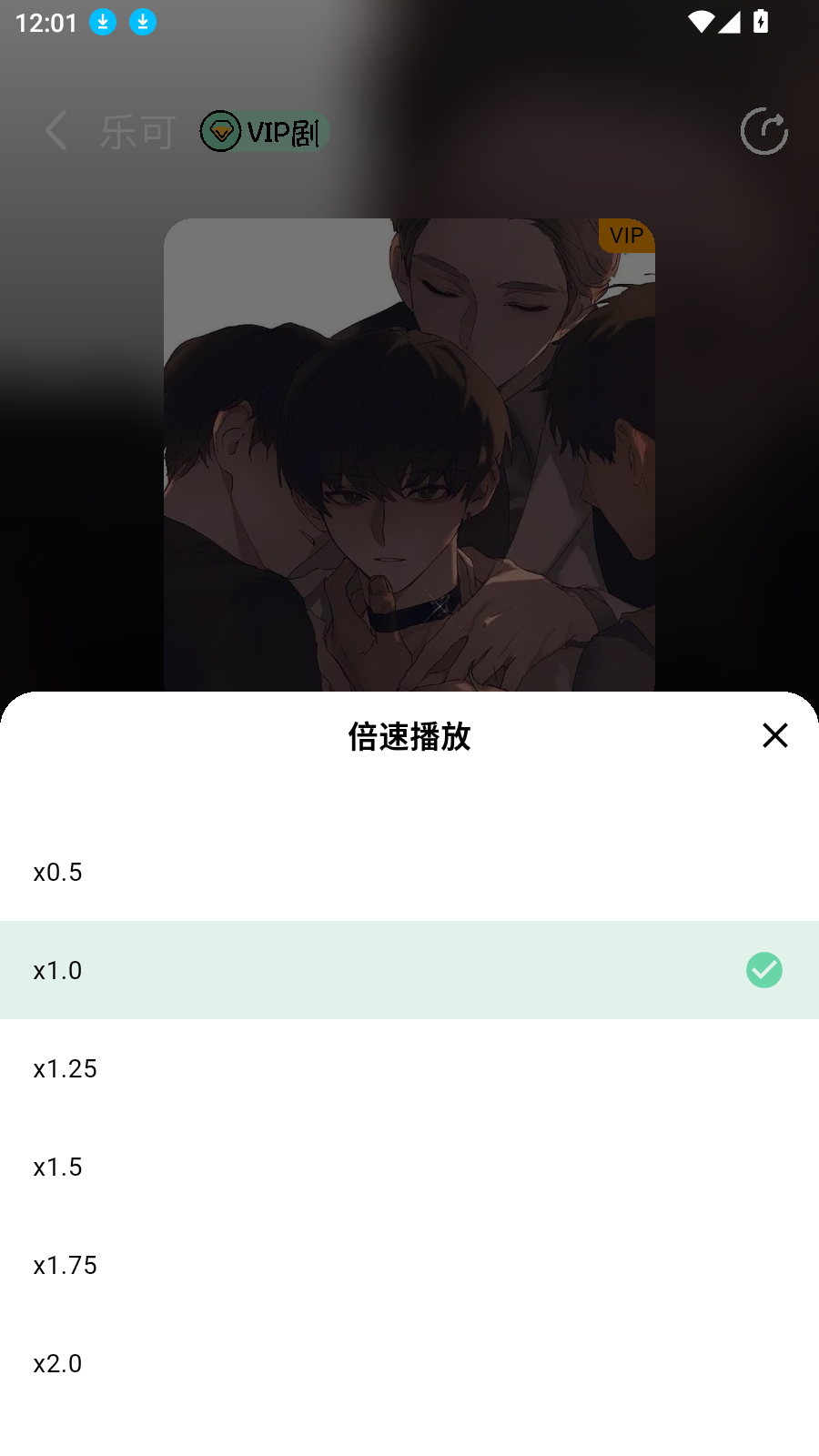Open the refresh/replay icon top right

763,130
